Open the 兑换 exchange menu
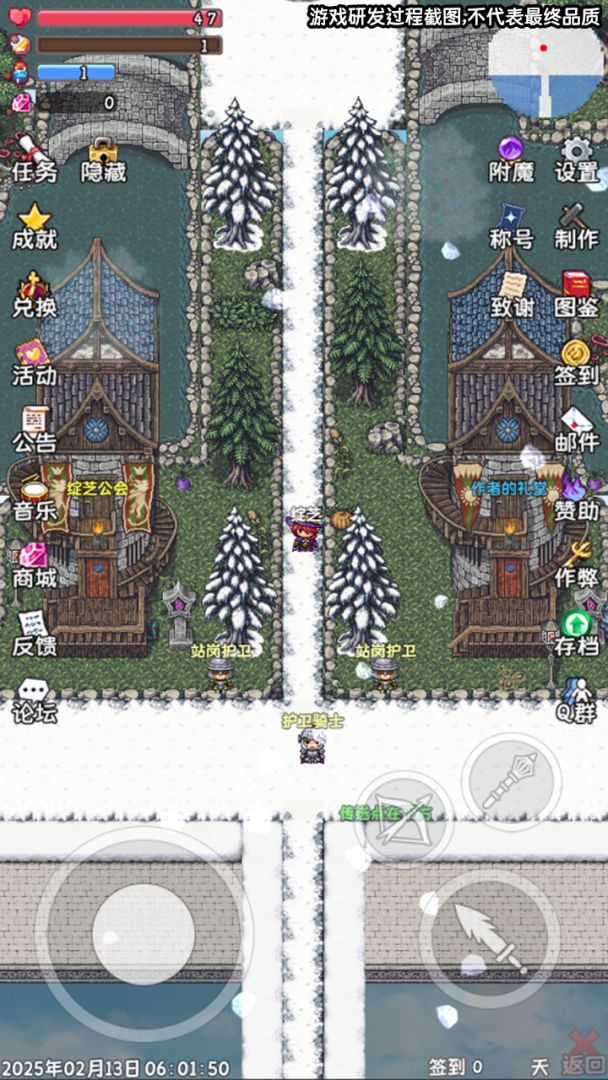 (34, 295)
